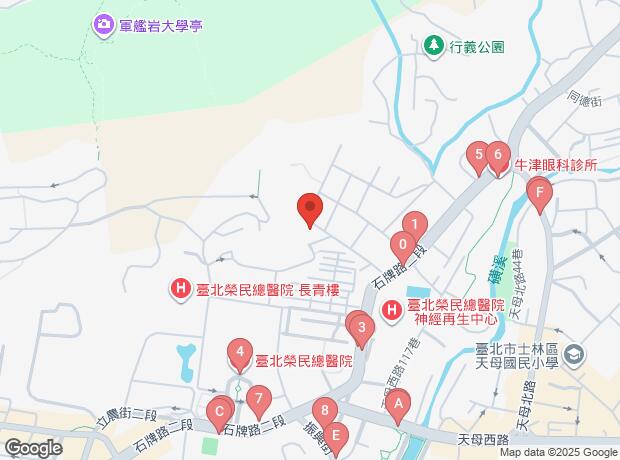620x460 pixels.
Task: Tap the marker labeled 3
Action: [361, 327]
